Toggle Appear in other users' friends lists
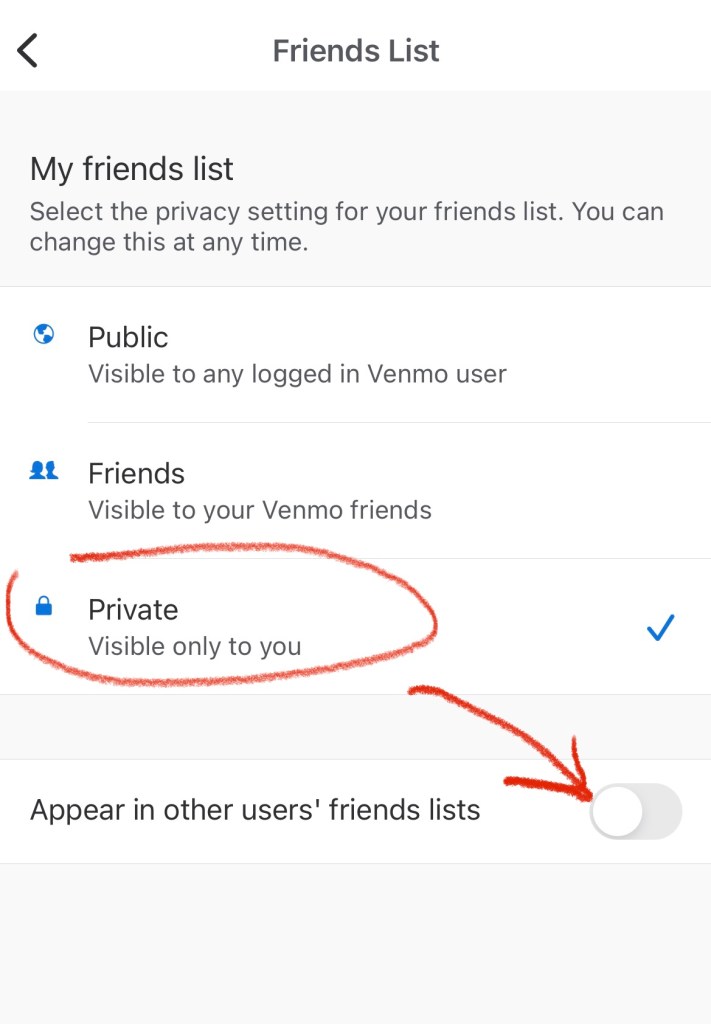The width and height of the screenshot is (711, 1024). click(635, 811)
